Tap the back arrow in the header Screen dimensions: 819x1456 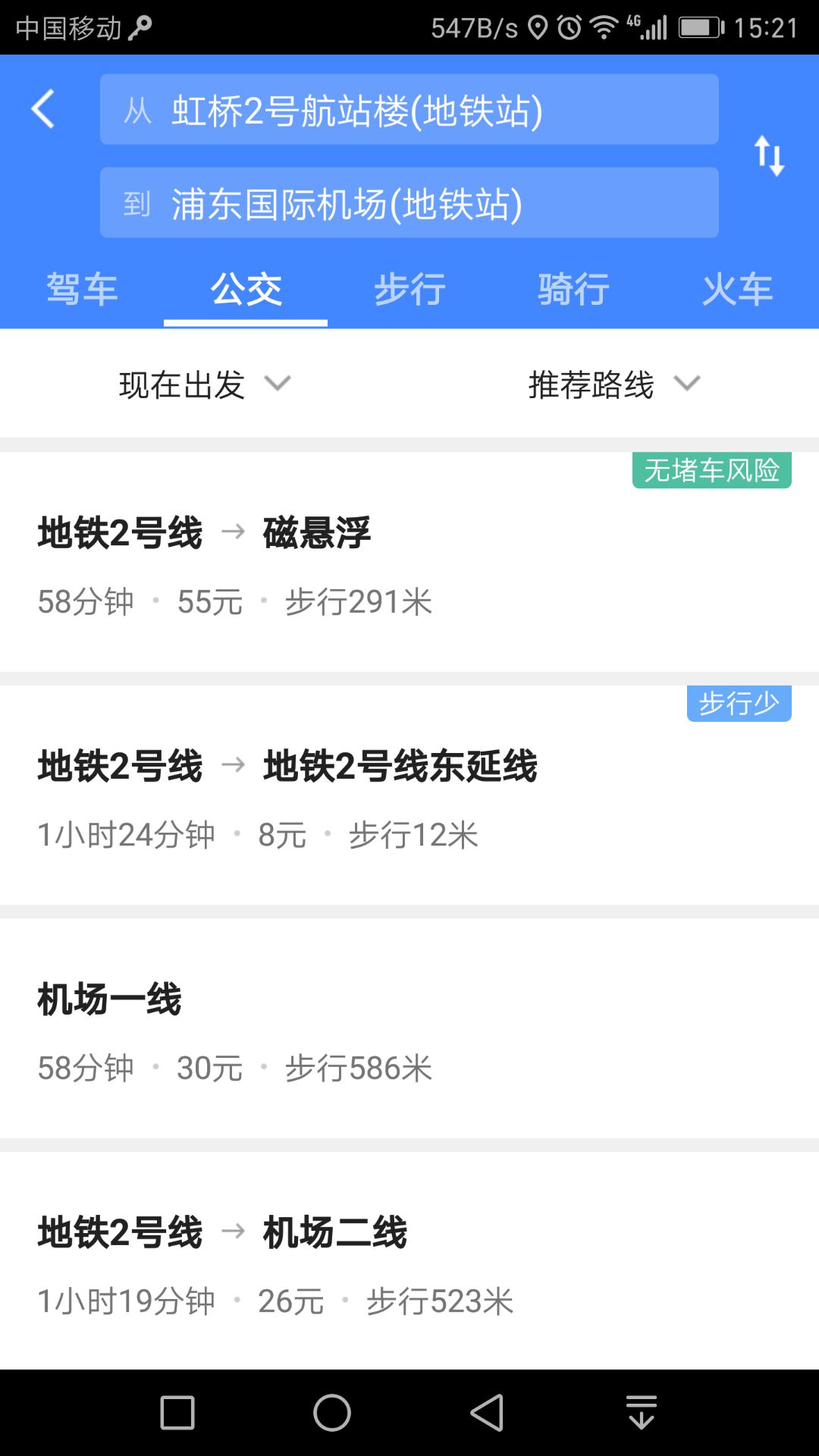click(43, 109)
